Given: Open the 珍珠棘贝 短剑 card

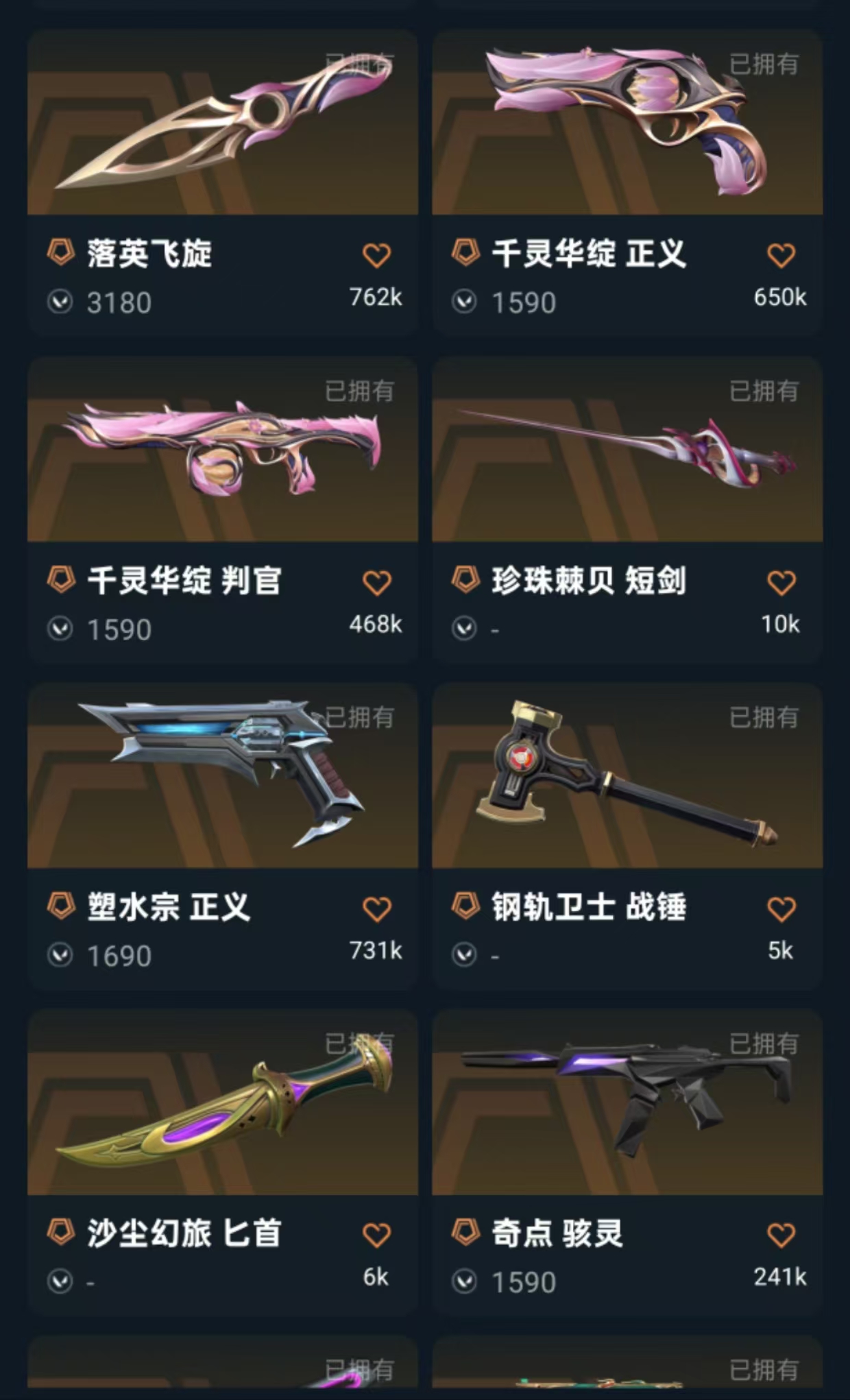Looking at the screenshot, I should (627, 509).
